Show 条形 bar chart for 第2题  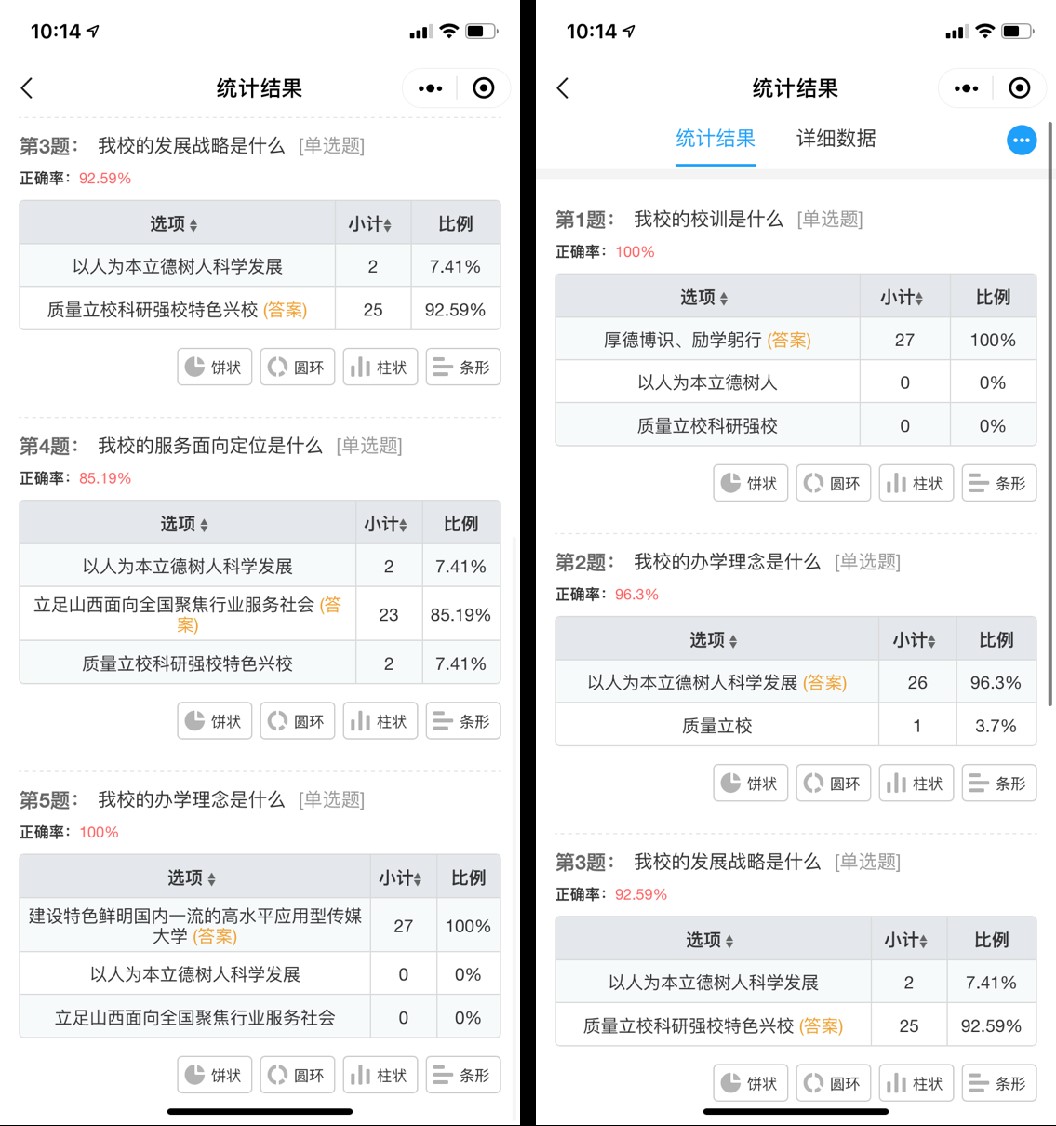pyautogui.click(x=999, y=783)
